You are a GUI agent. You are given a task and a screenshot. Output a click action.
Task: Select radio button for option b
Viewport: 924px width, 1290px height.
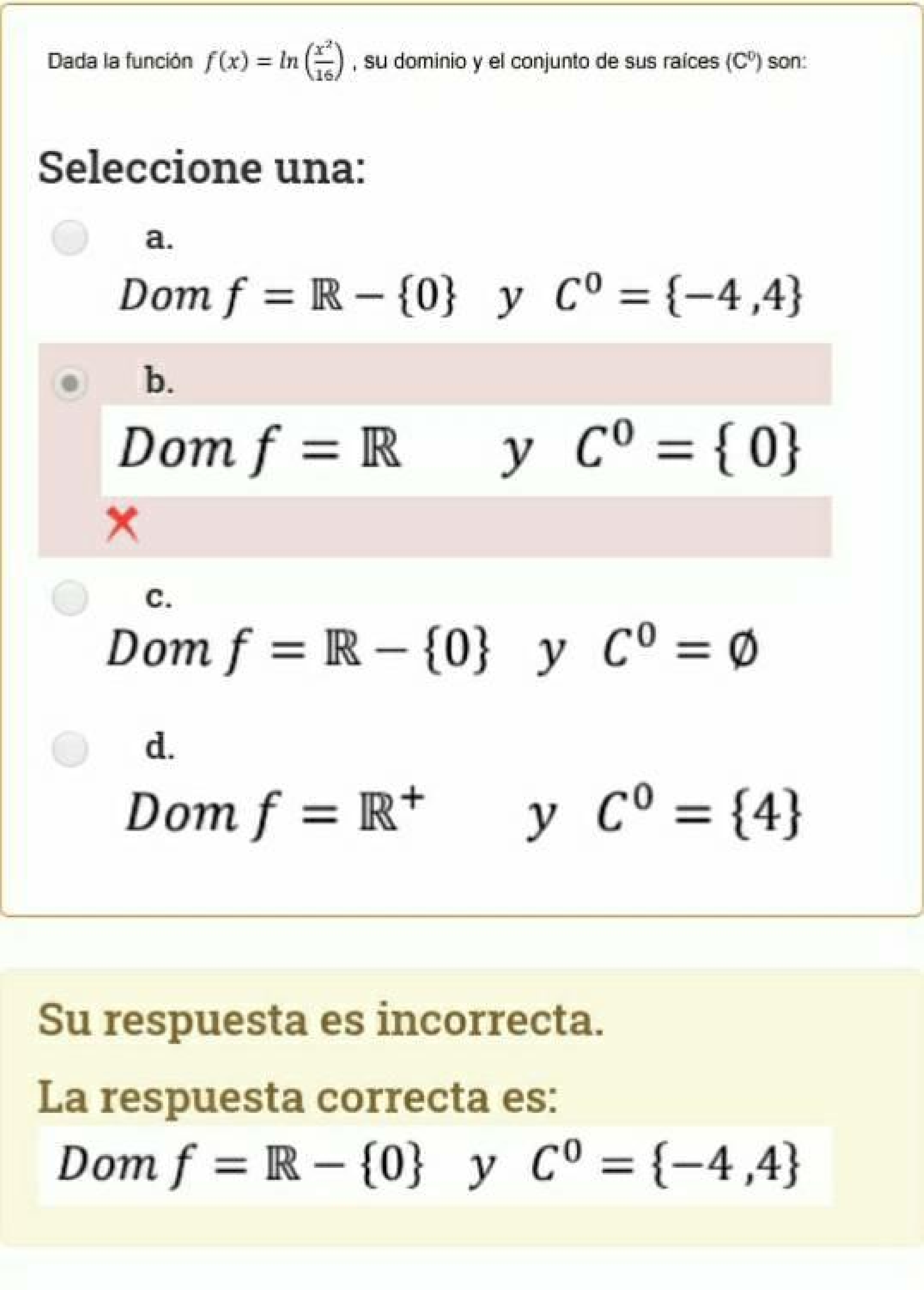(70, 384)
